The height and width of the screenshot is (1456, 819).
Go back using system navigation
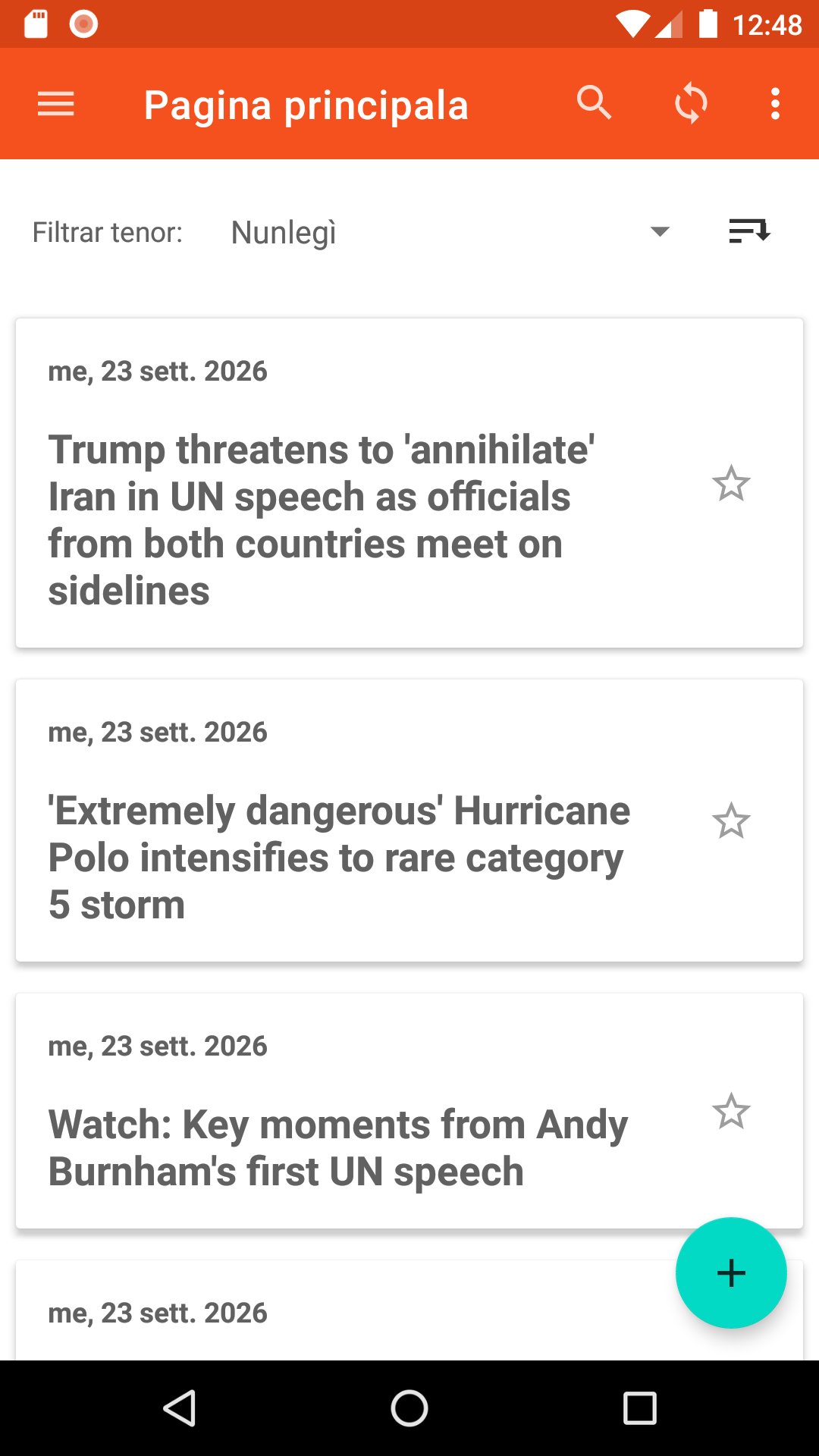coord(180,1408)
